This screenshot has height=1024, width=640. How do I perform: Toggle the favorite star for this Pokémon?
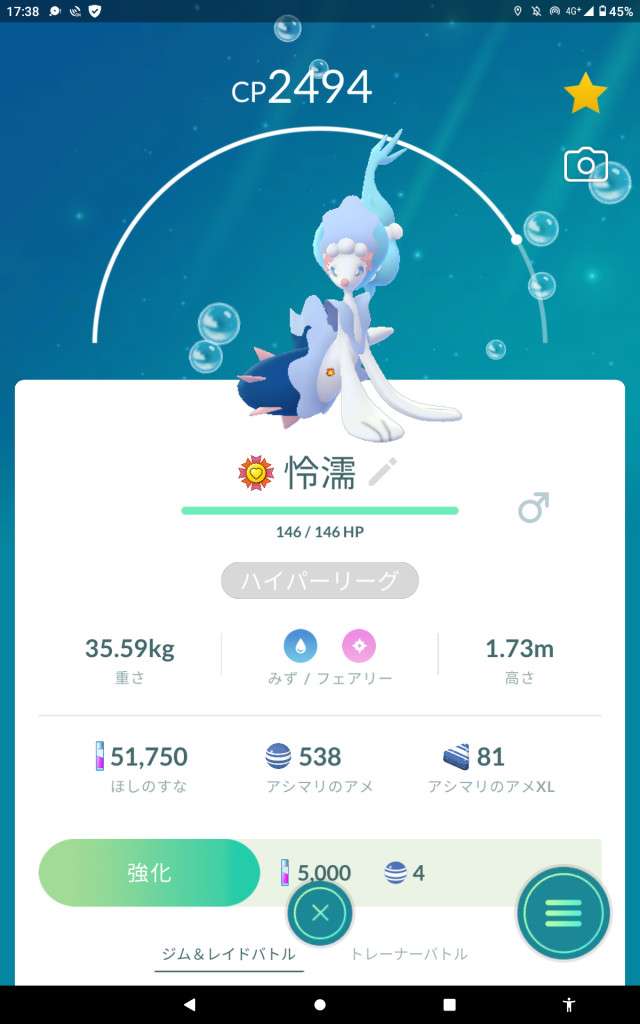(585, 94)
